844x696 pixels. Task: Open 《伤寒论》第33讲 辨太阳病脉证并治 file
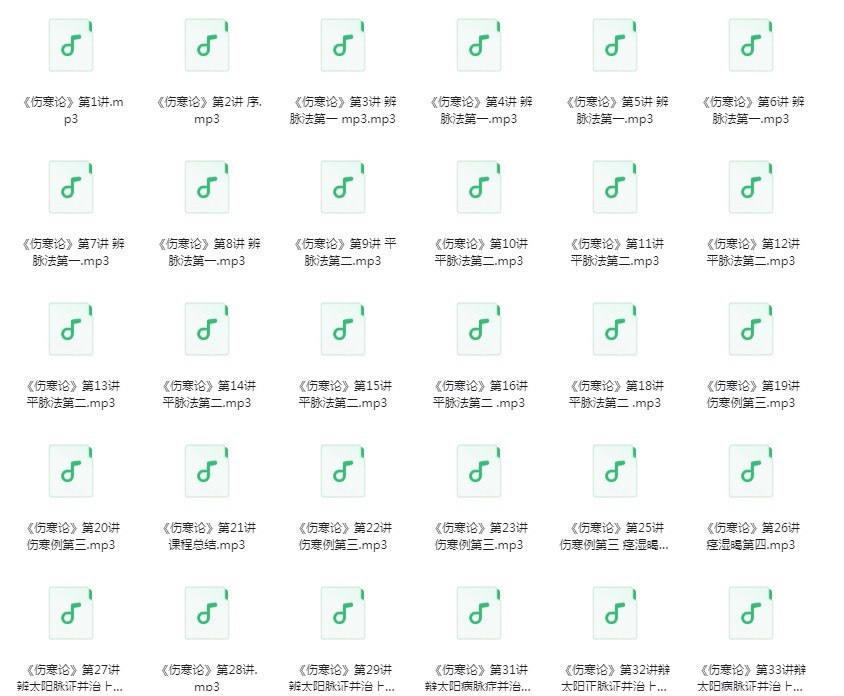[751, 613]
